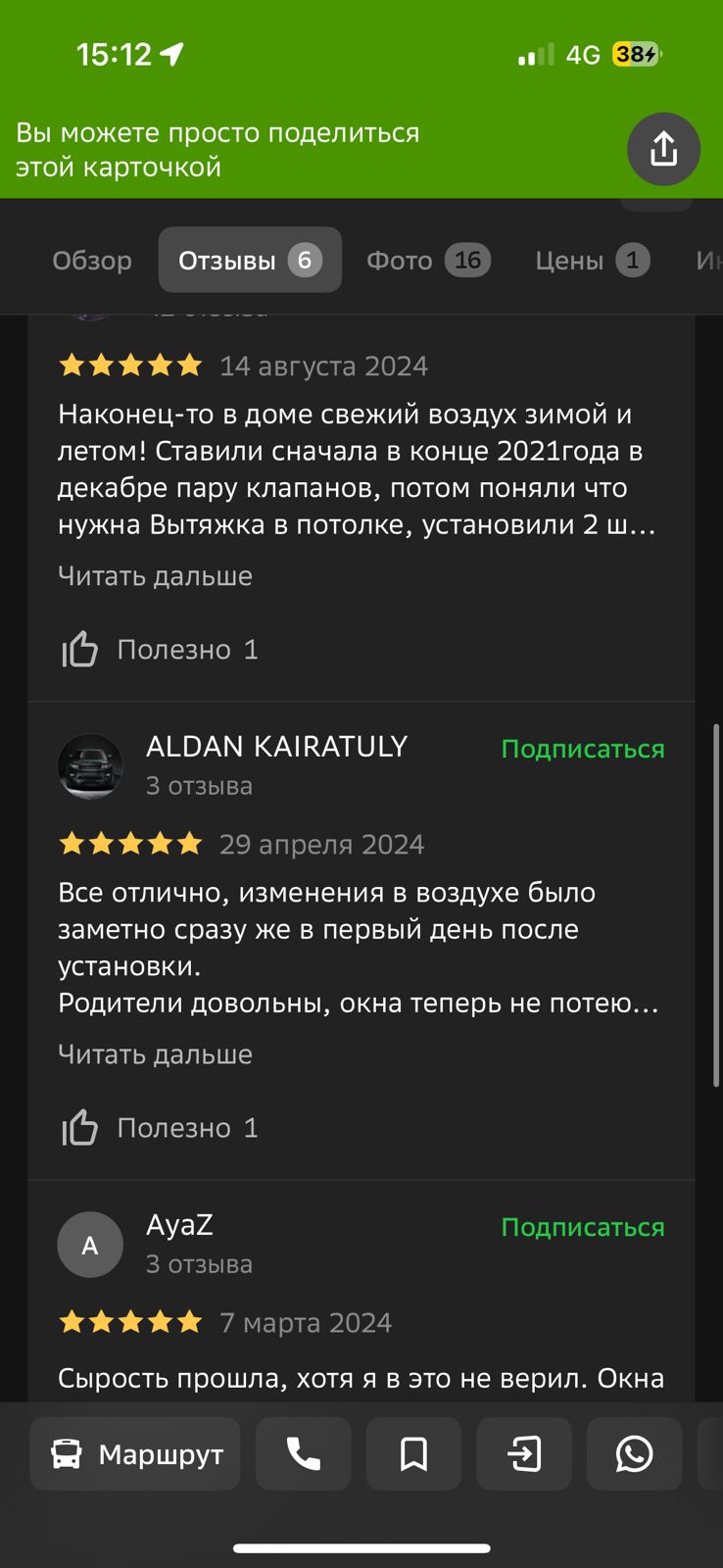The width and height of the screenshot is (723, 1568).
Task: Switch to the Обзор tab
Action: point(92,261)
